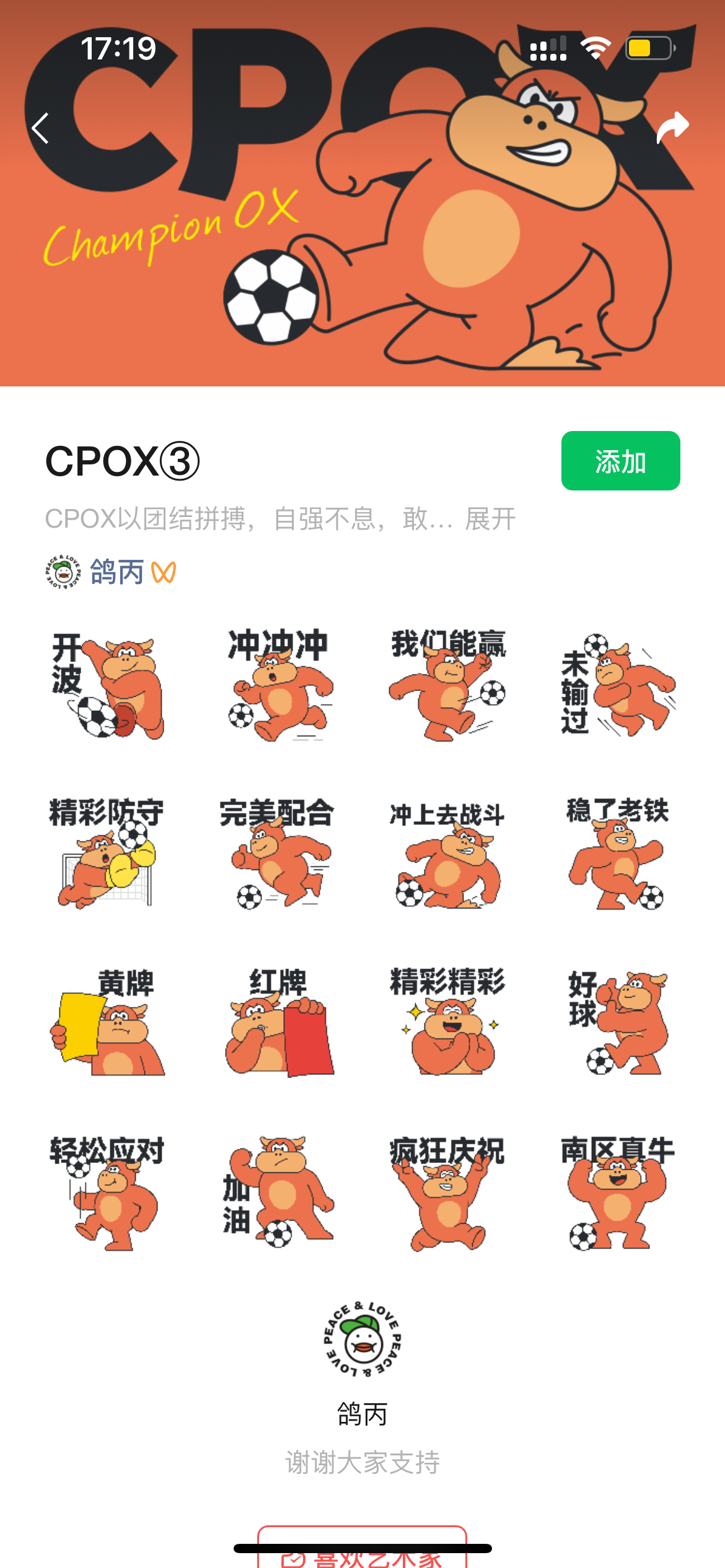Preview the 疯狂庆祝 sticker
725x1568 pixels.
pos(447,1192)
